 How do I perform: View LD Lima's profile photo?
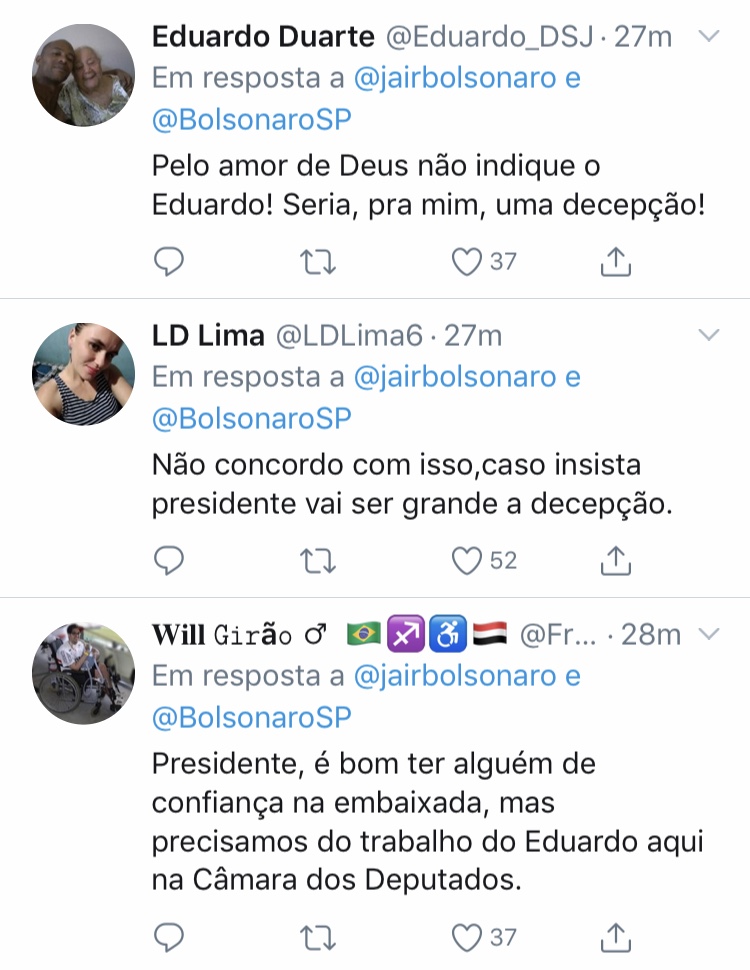pos(84,374)
